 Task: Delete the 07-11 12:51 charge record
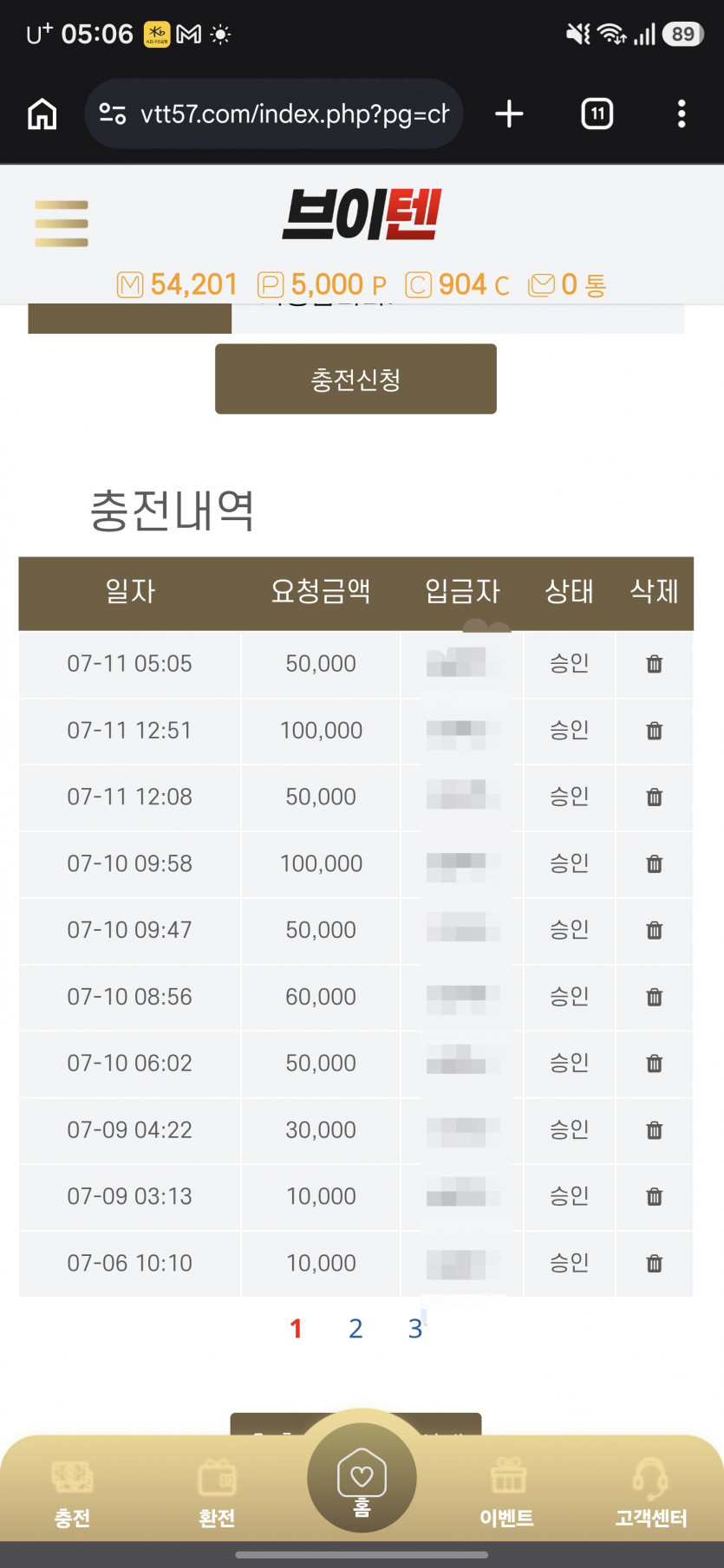click(655, 731)
